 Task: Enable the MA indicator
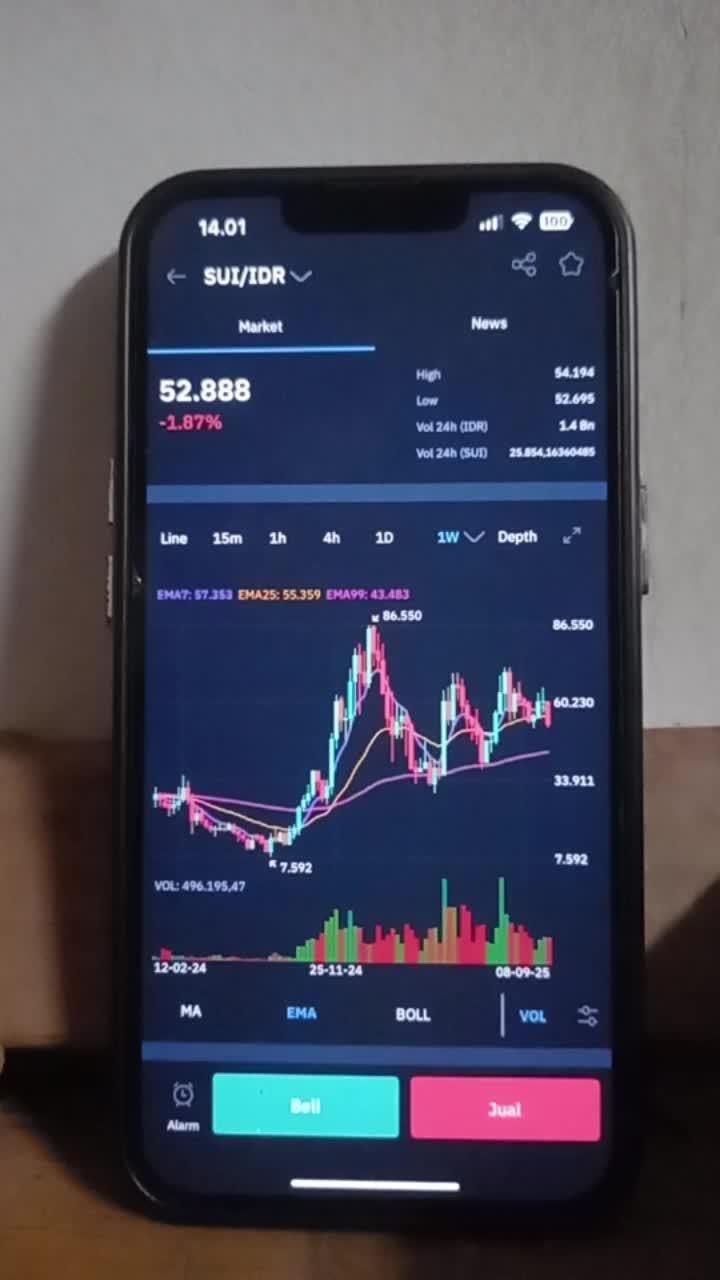pyautogui.click(x=191, y=1012)
